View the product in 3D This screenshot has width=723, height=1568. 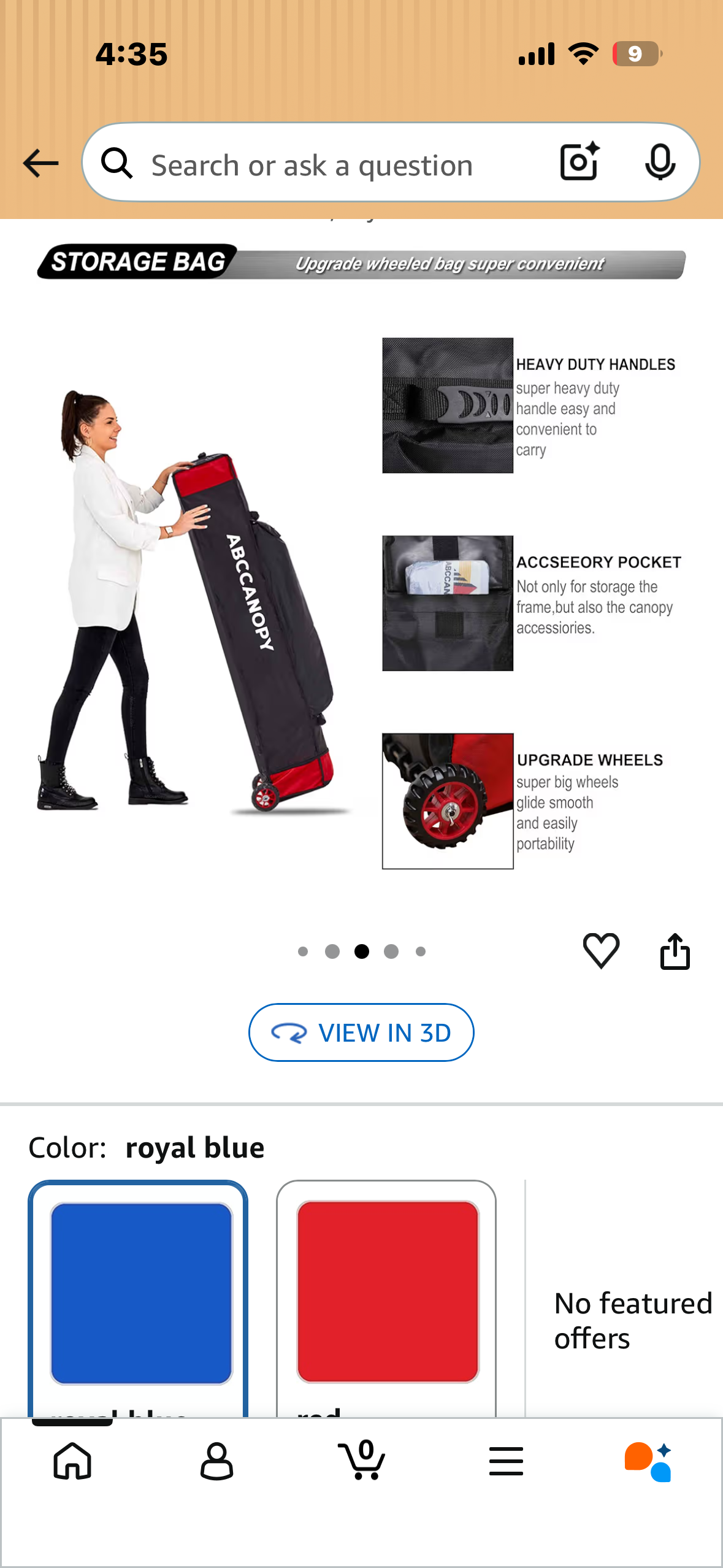pyautogui.click(x=361, y=1032)
